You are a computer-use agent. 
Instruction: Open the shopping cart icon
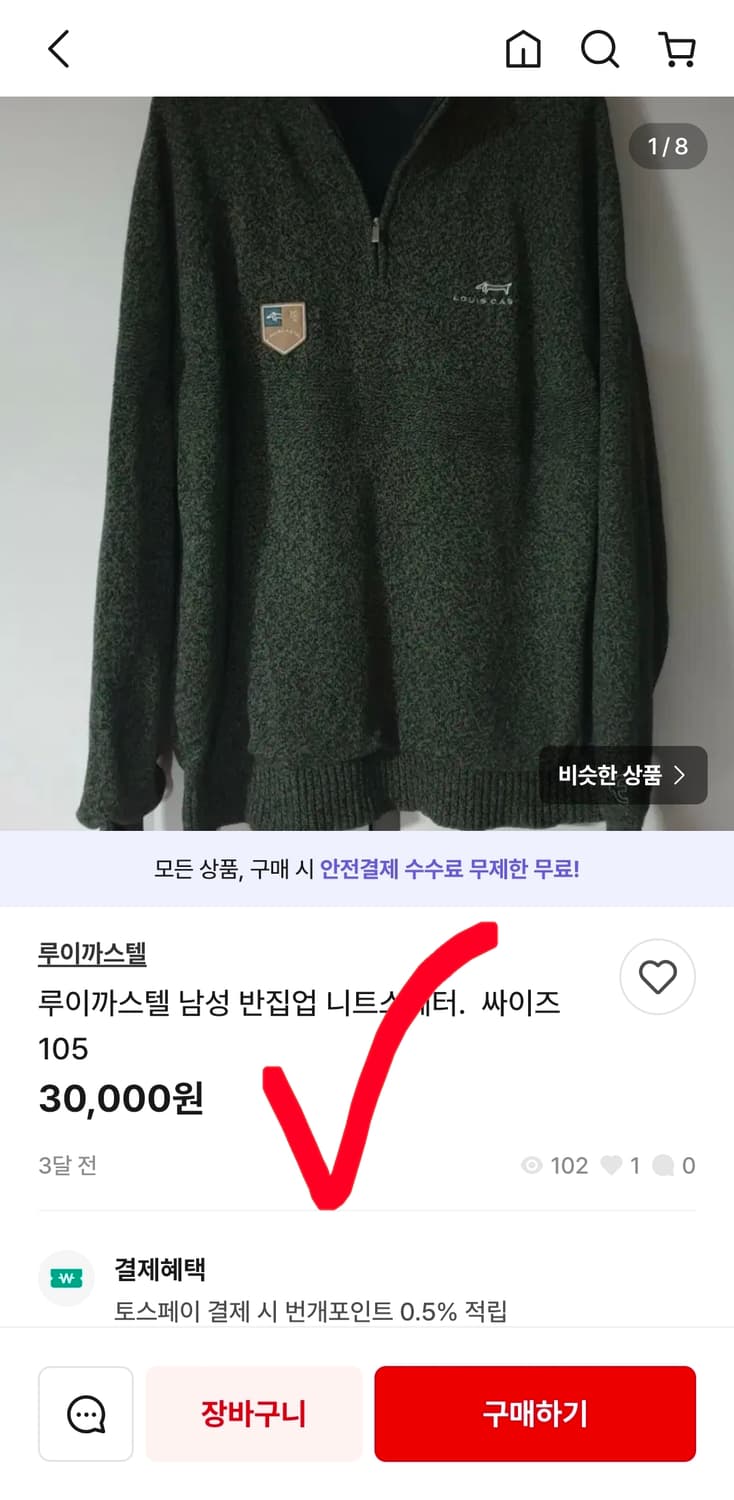[x=679, y=48]
